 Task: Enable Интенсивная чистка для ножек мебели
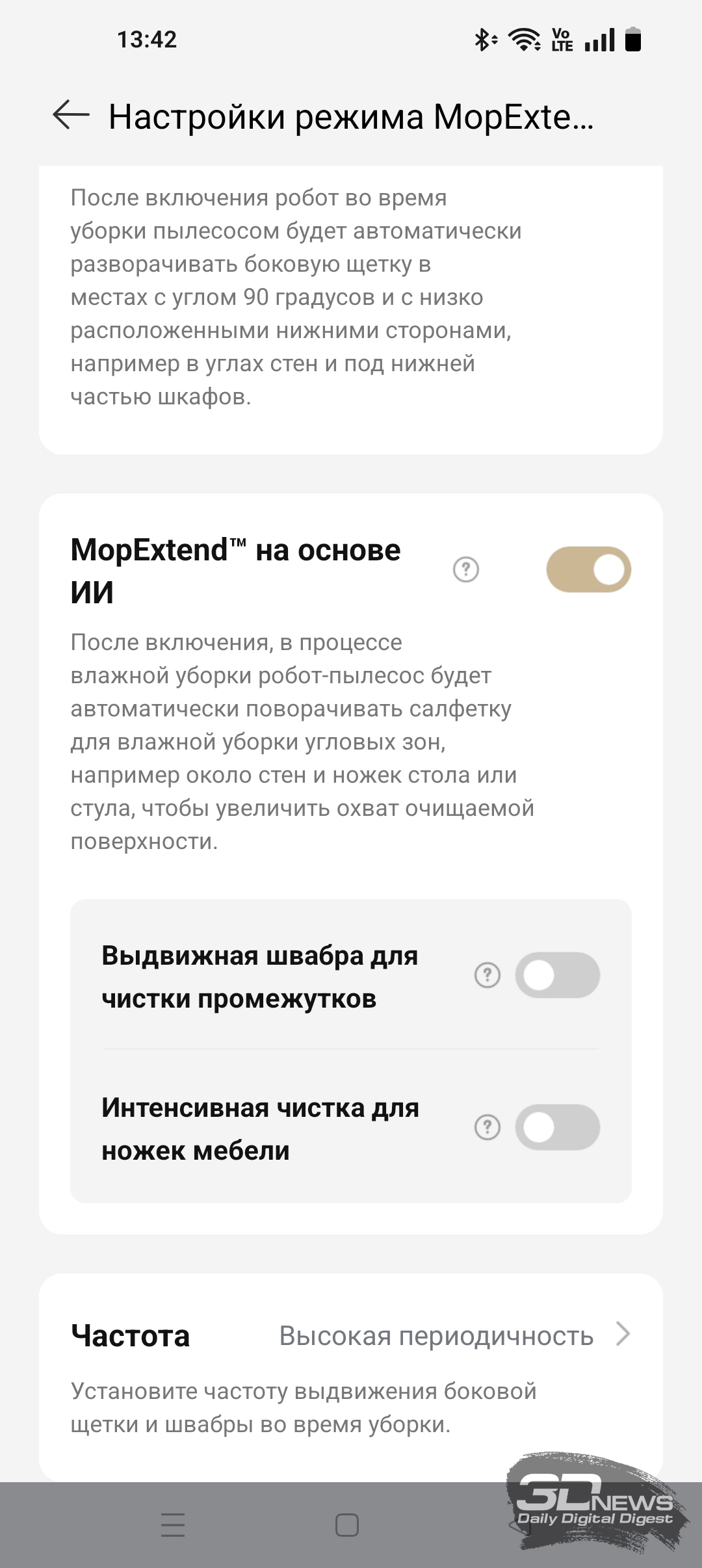(557, 1127)
